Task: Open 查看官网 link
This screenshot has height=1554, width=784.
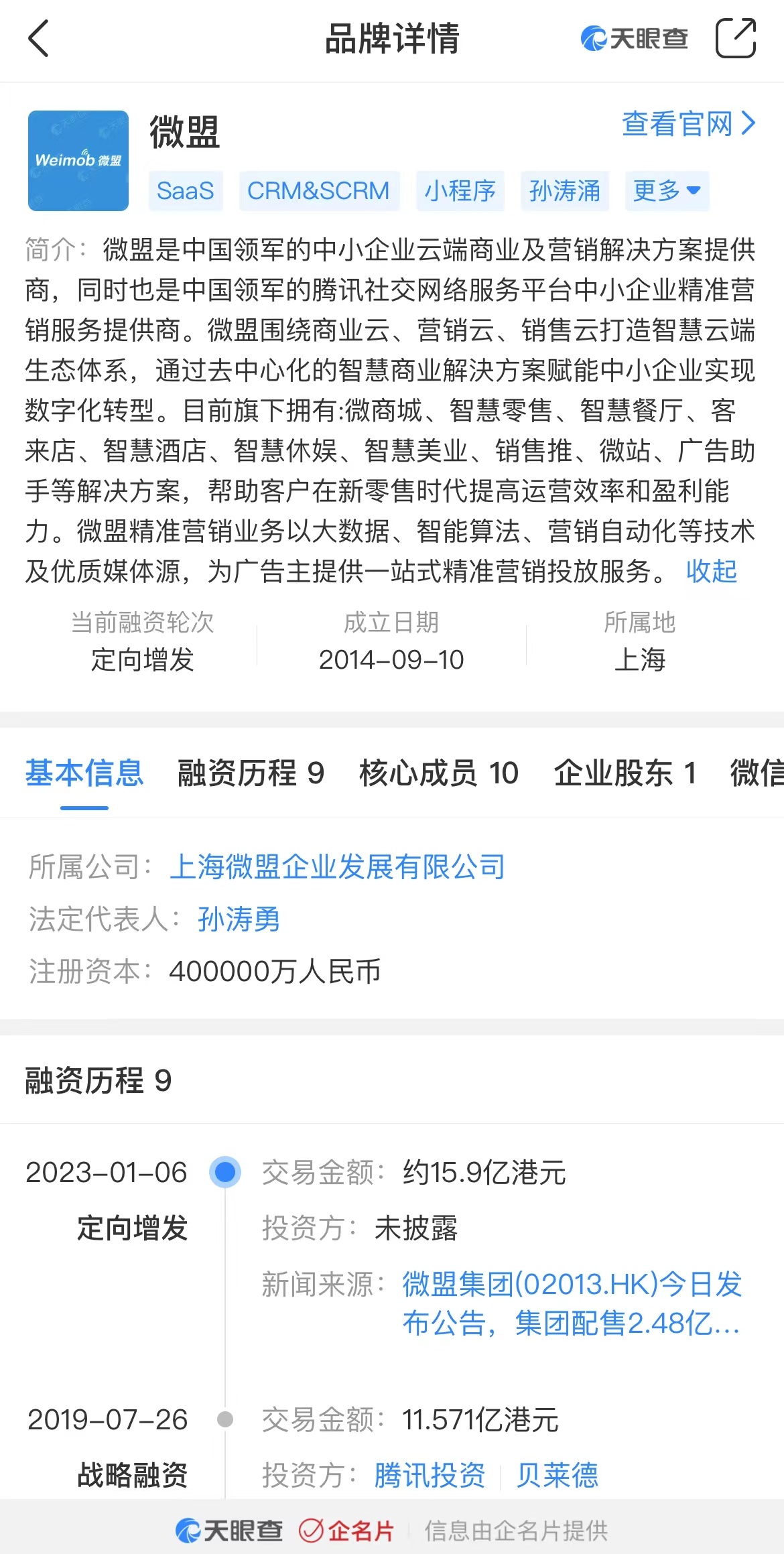Action: 688,124
